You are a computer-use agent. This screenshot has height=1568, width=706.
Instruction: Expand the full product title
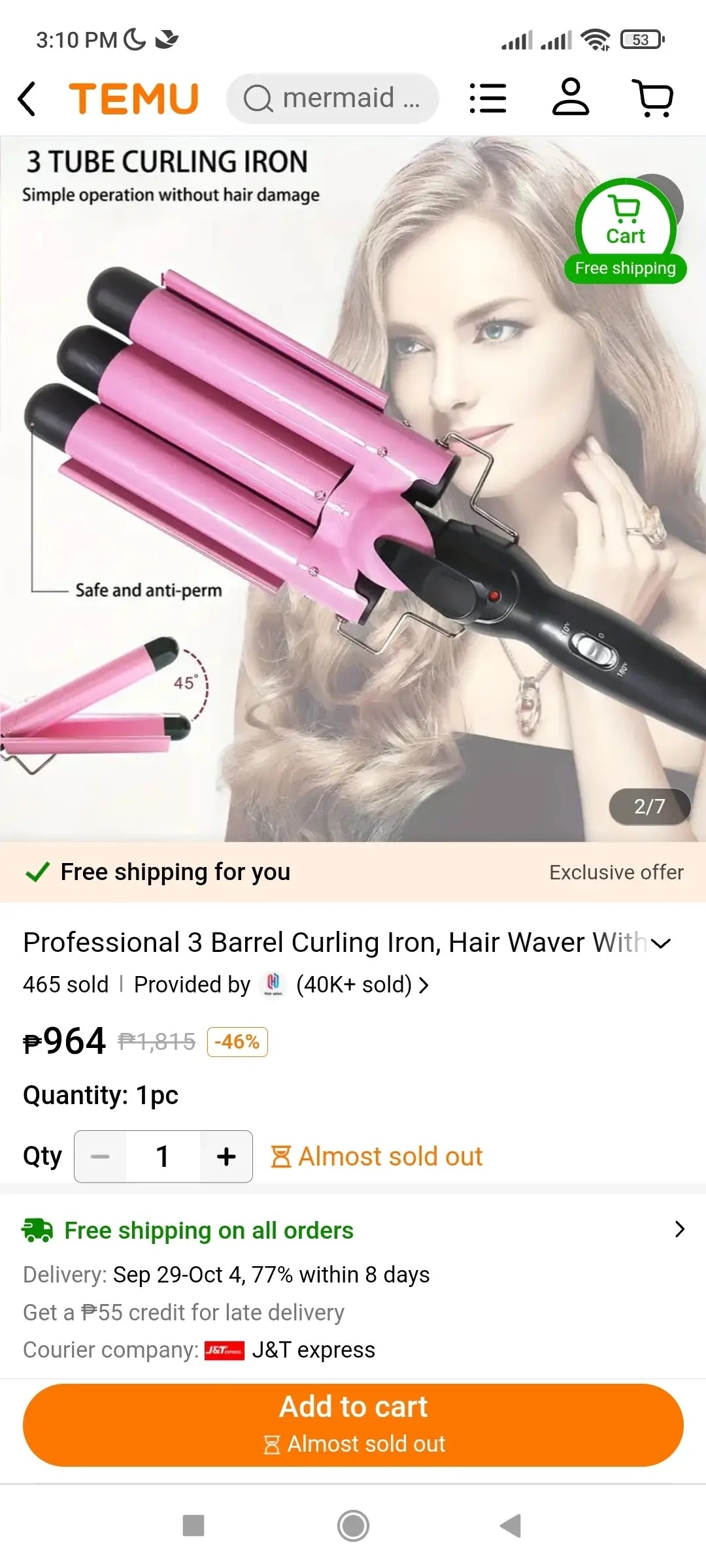point(662,943)
